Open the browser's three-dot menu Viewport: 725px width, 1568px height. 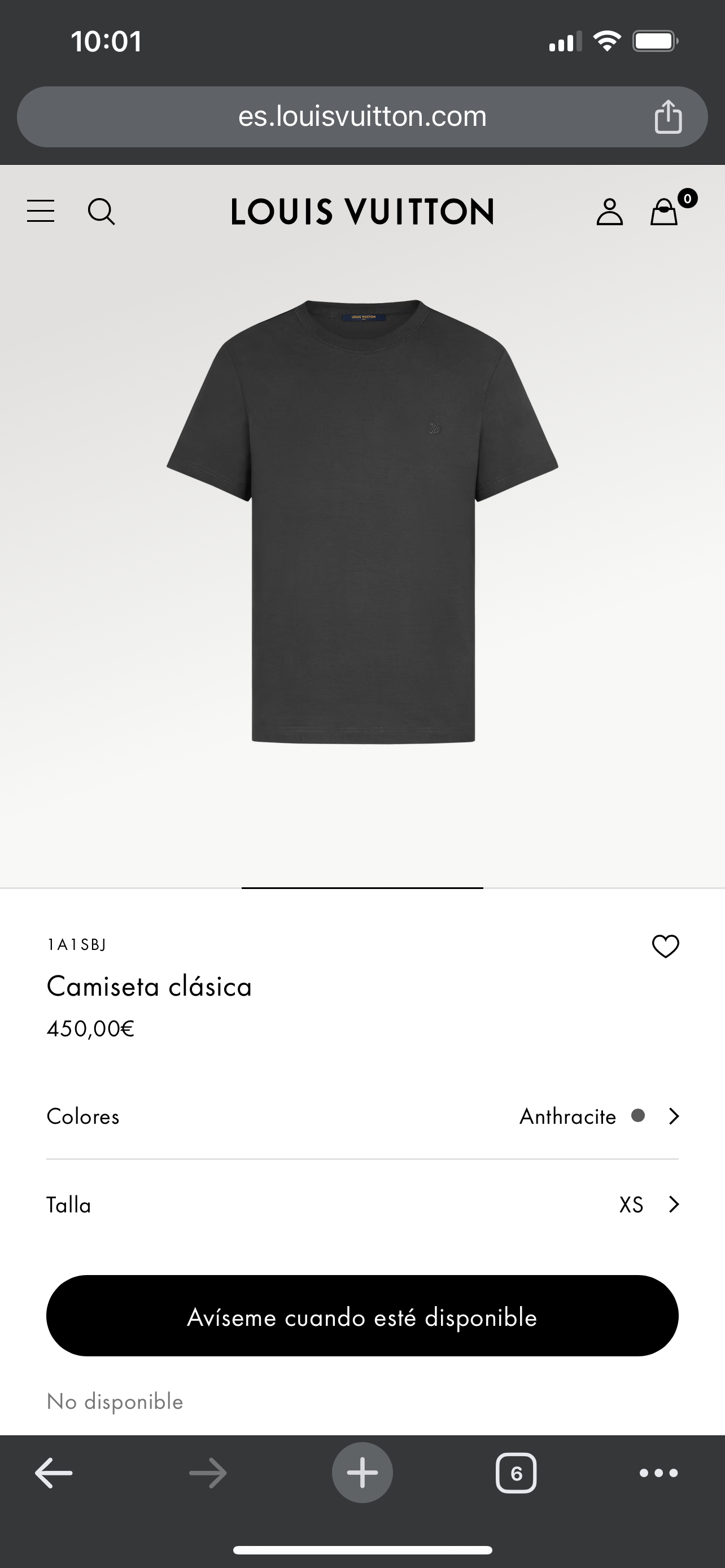[658, 1473]
